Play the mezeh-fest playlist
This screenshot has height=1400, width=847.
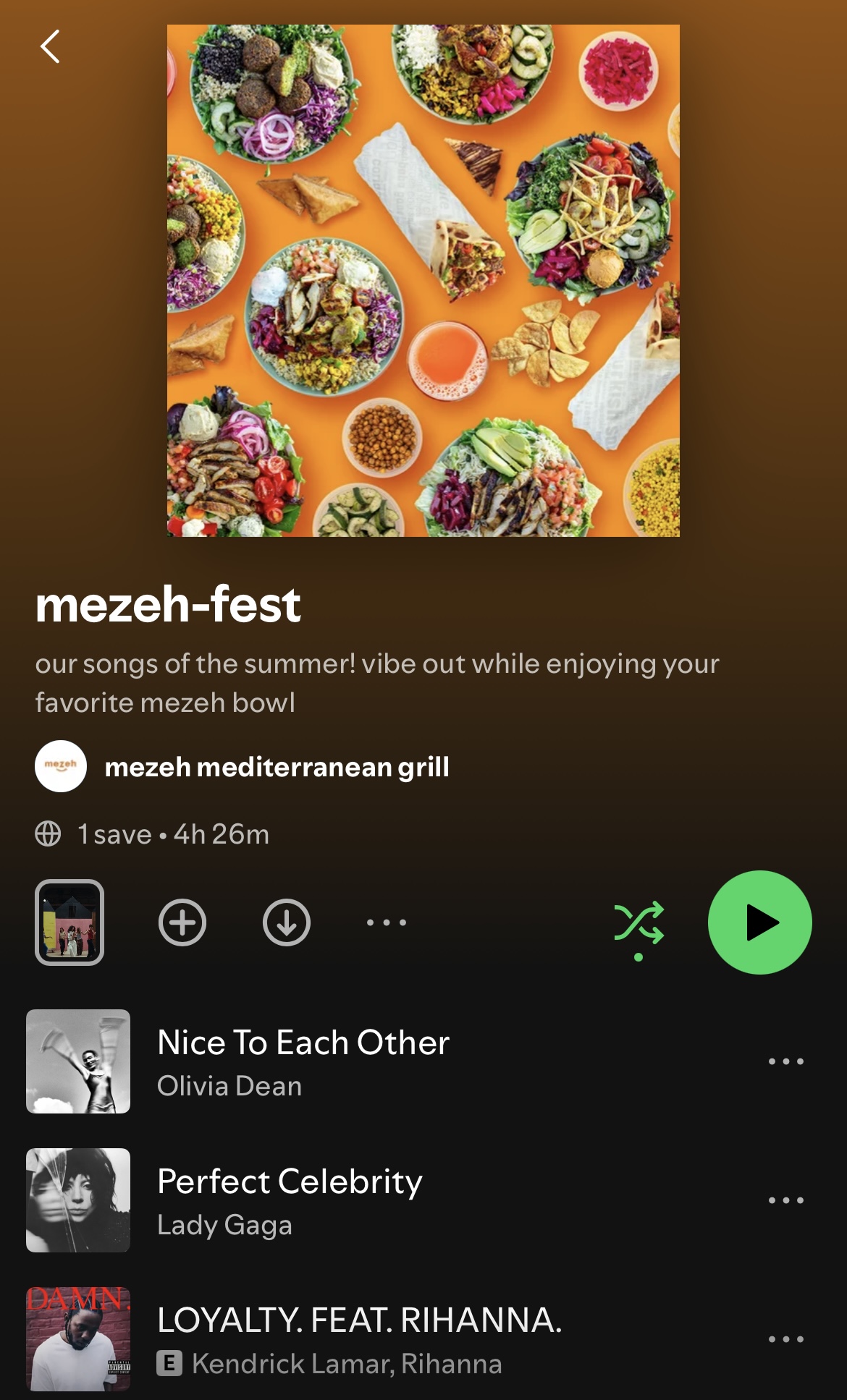tap(759, 922)
